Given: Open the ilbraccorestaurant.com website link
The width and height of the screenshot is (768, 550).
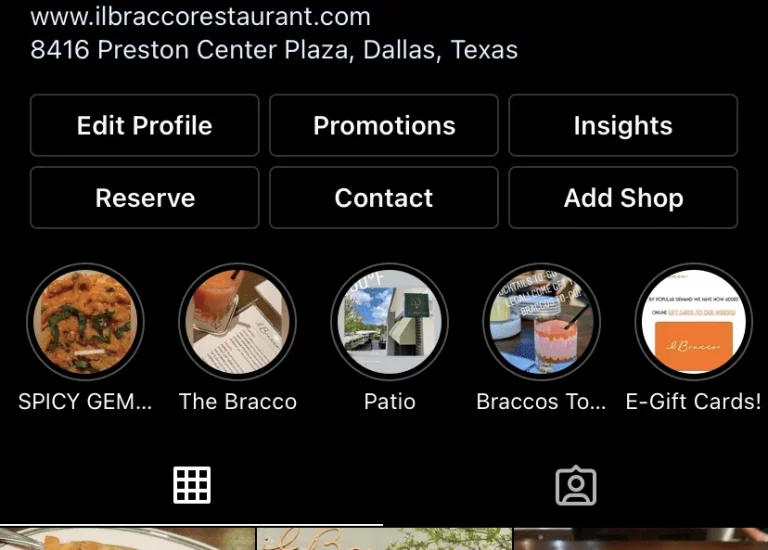Looking at the screenshot, I should coord(200,17).
